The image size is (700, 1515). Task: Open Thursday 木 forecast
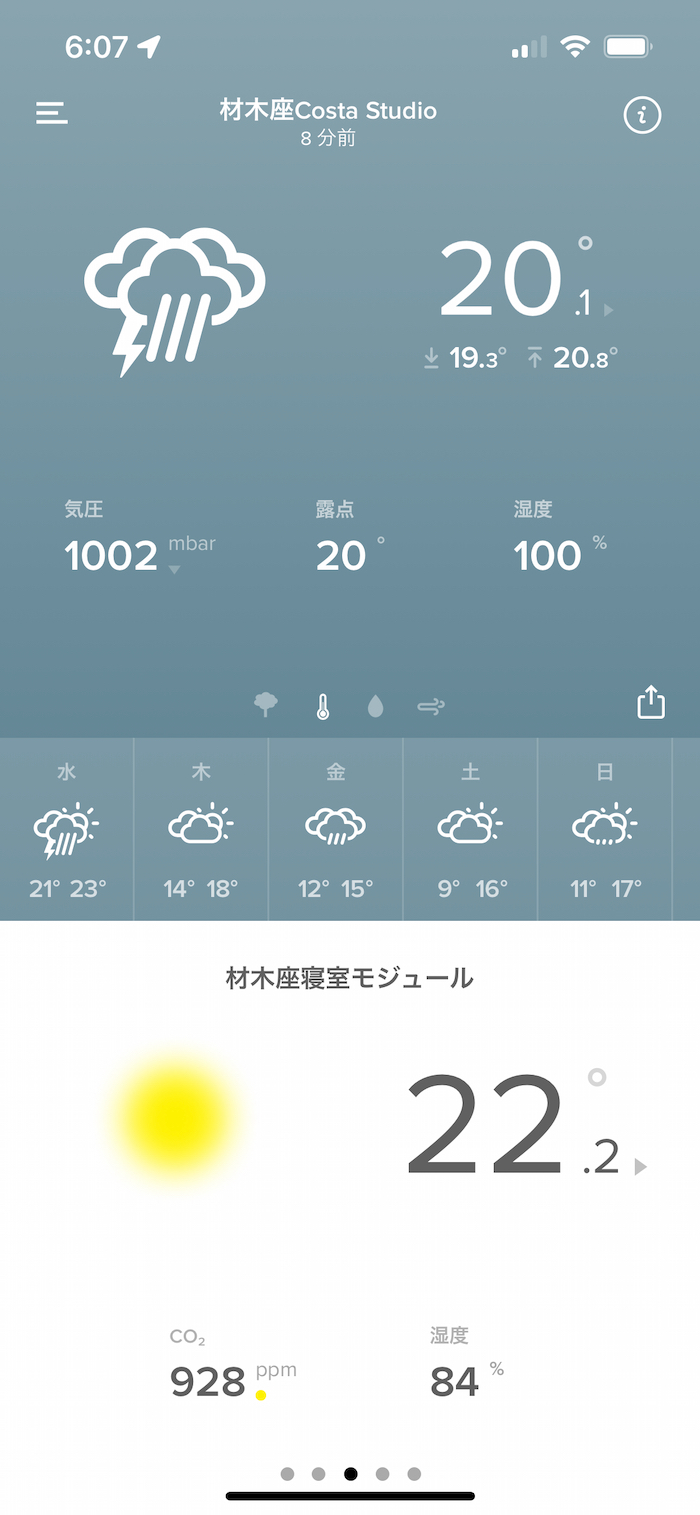click(201, 829)
